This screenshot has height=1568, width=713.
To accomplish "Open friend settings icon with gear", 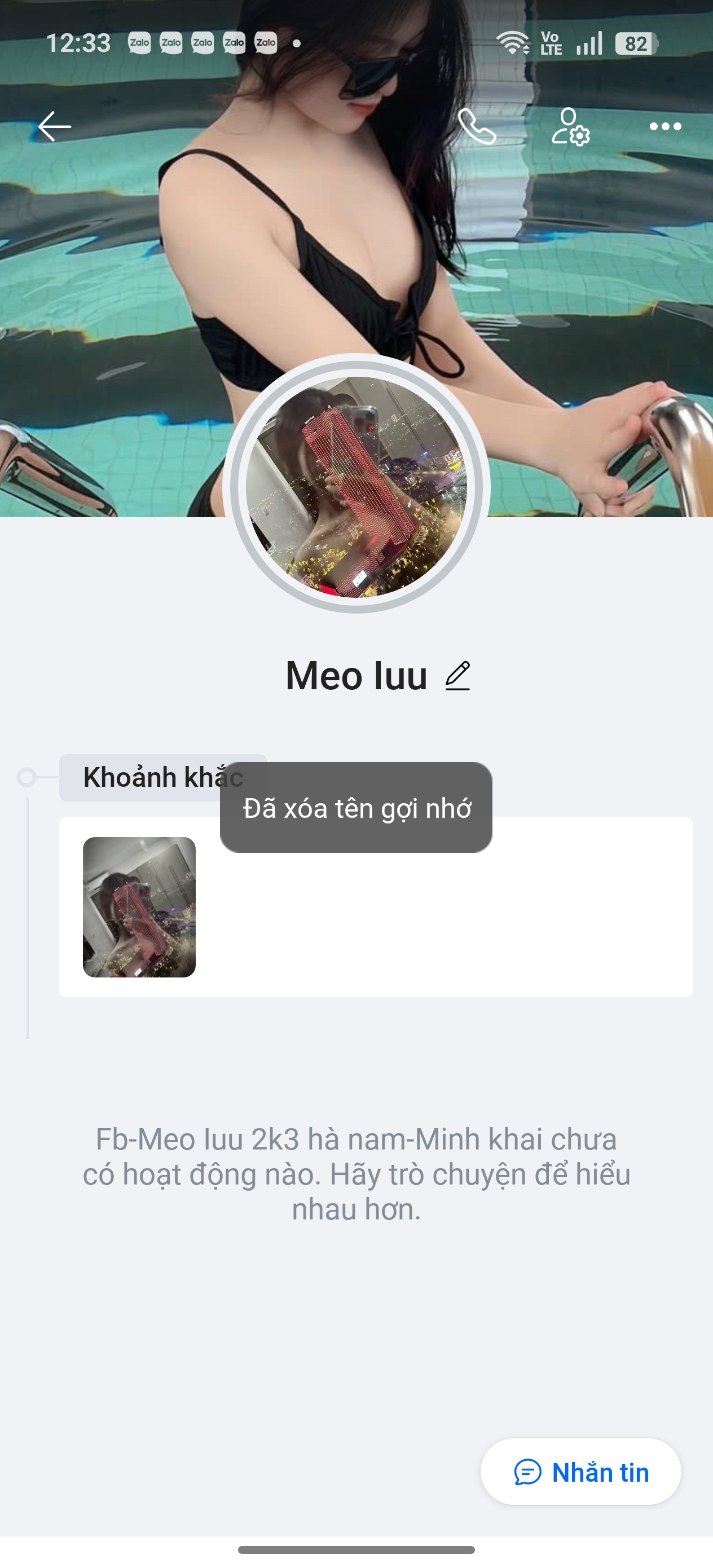I will click(570, 126).
